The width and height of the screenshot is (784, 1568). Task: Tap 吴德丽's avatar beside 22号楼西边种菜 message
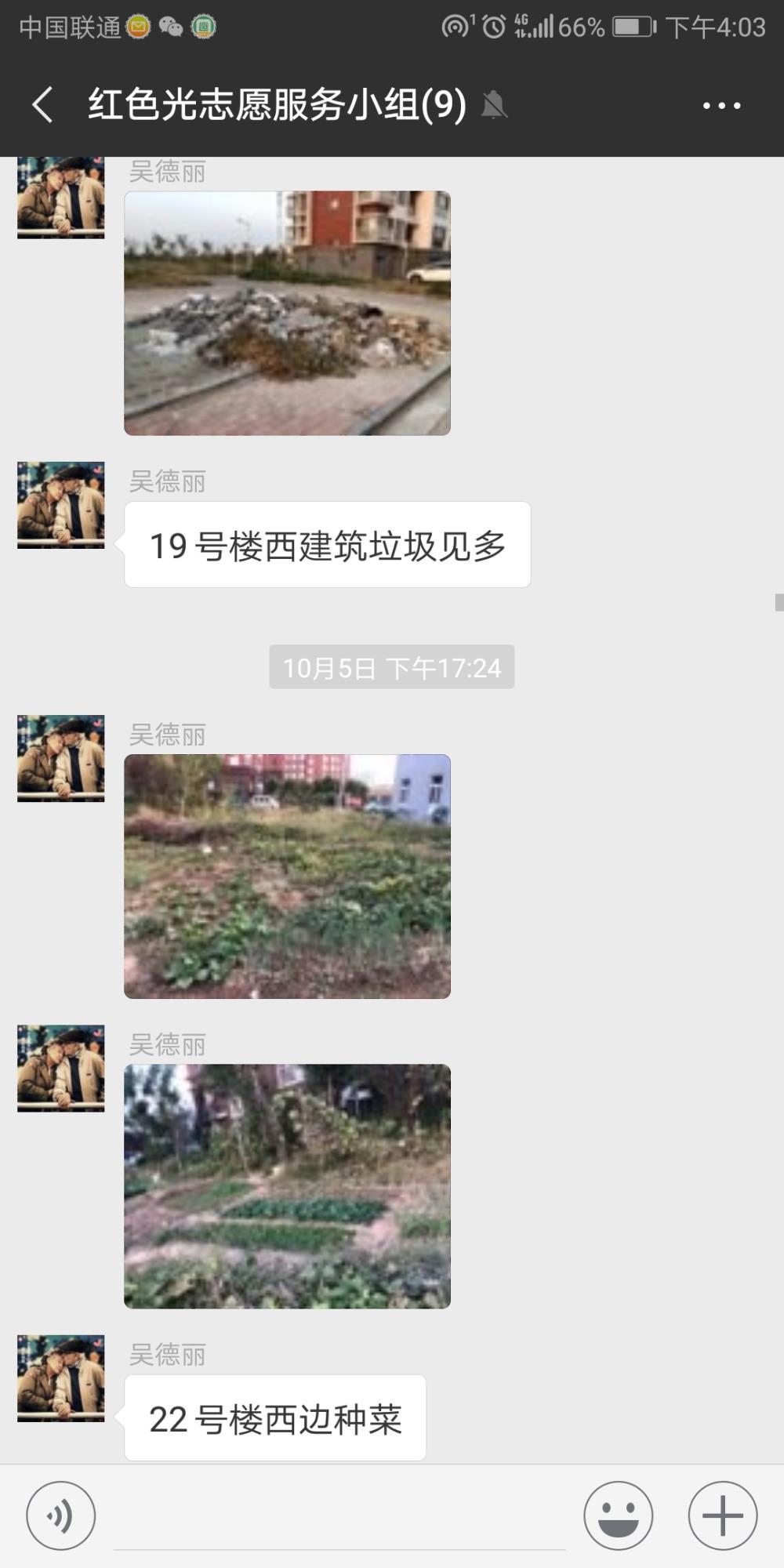(61, 1379)
